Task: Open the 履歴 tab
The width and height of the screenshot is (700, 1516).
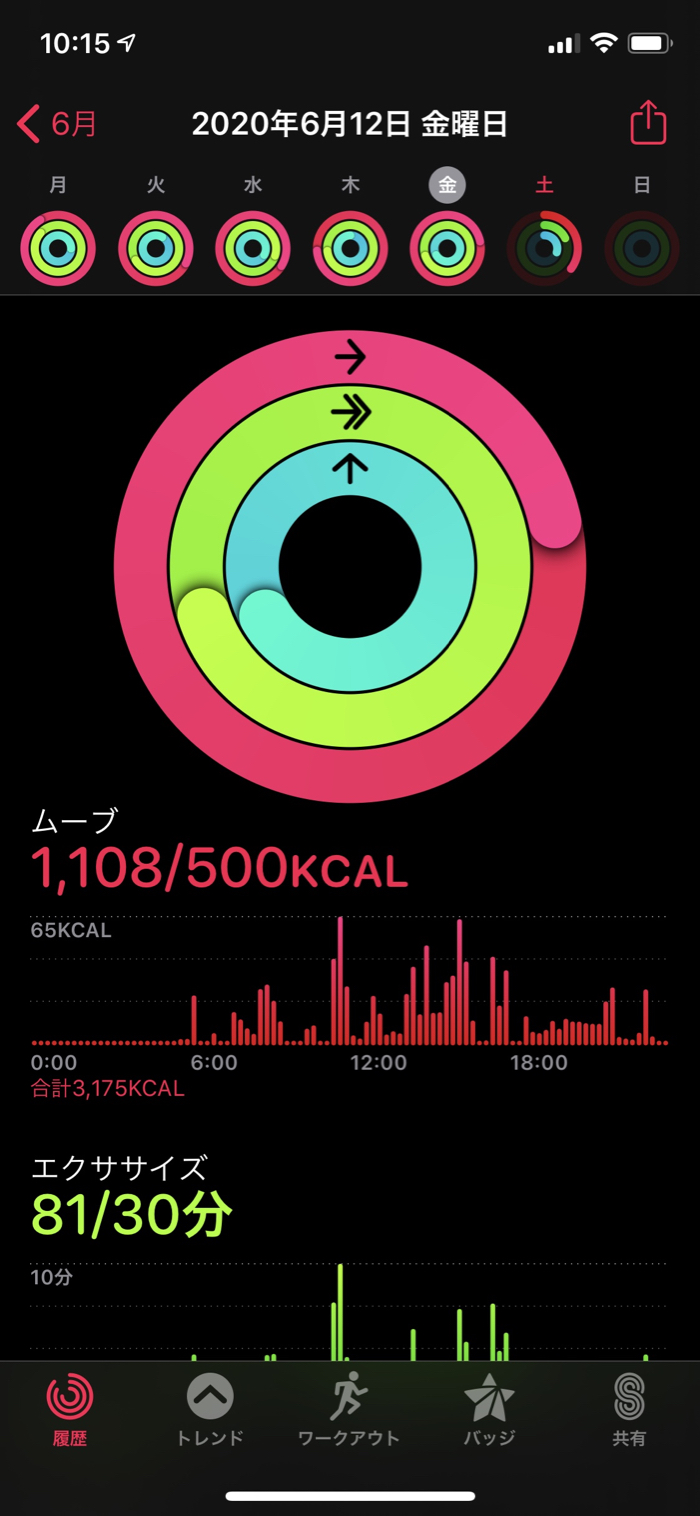Action: pos(70,1410)
